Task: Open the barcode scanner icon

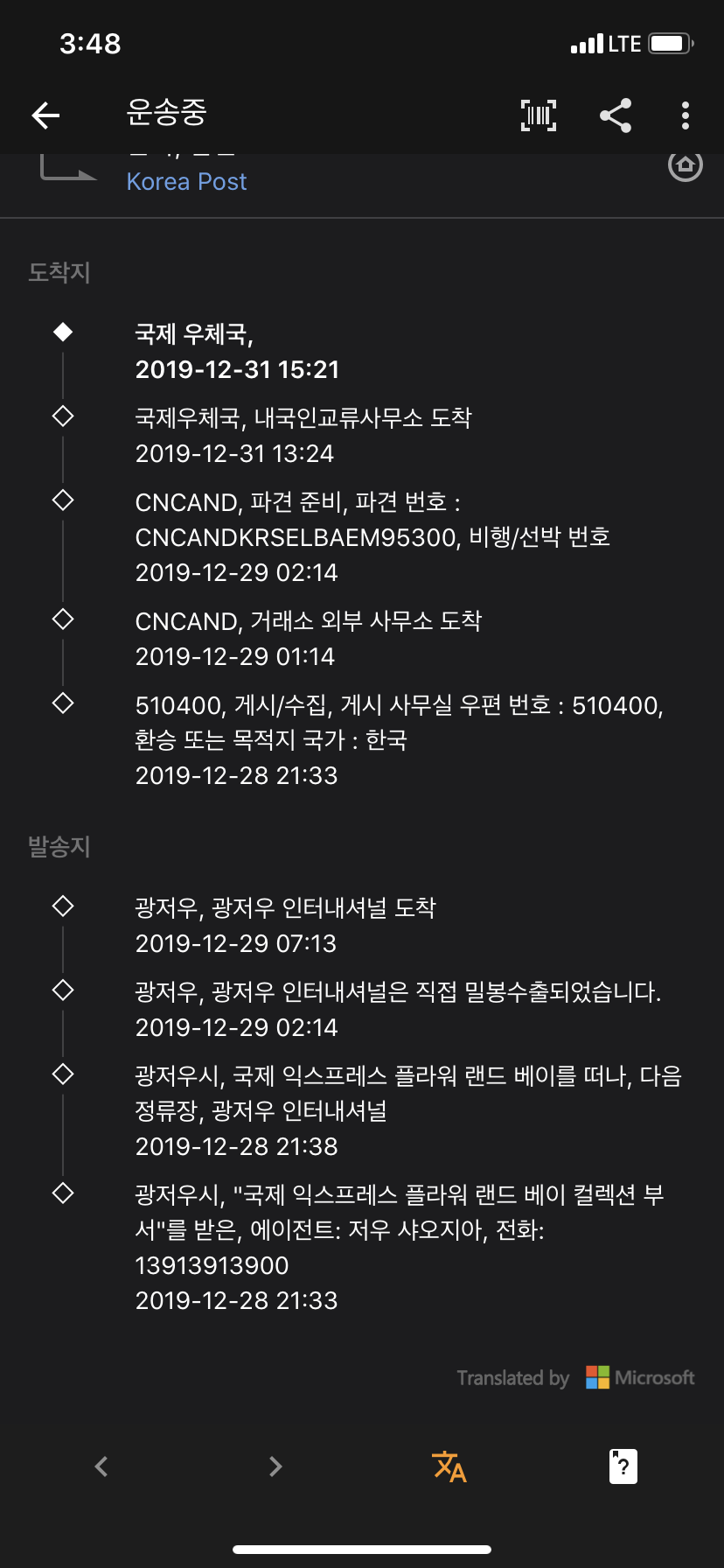Action: (x=539, y=115)
